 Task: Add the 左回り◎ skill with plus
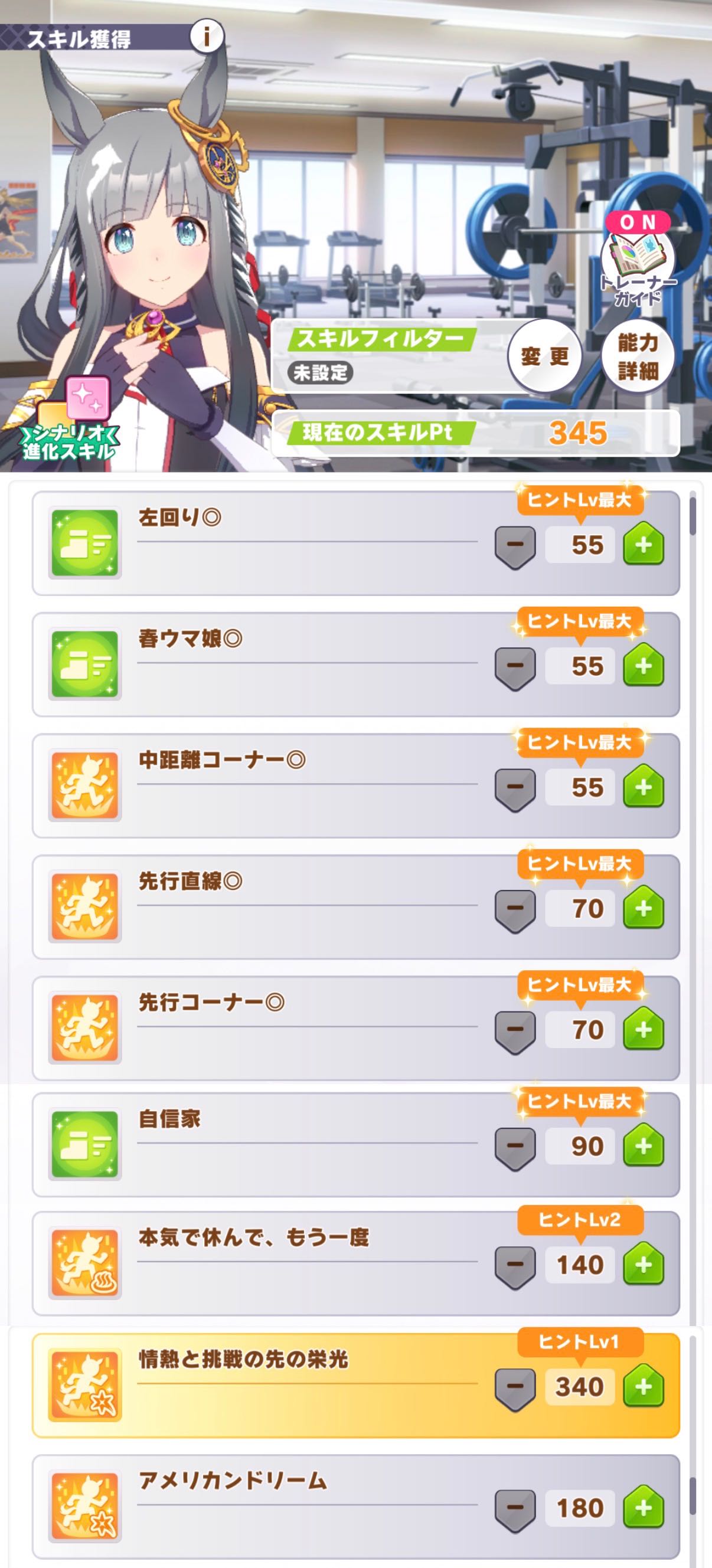[643, 544]
